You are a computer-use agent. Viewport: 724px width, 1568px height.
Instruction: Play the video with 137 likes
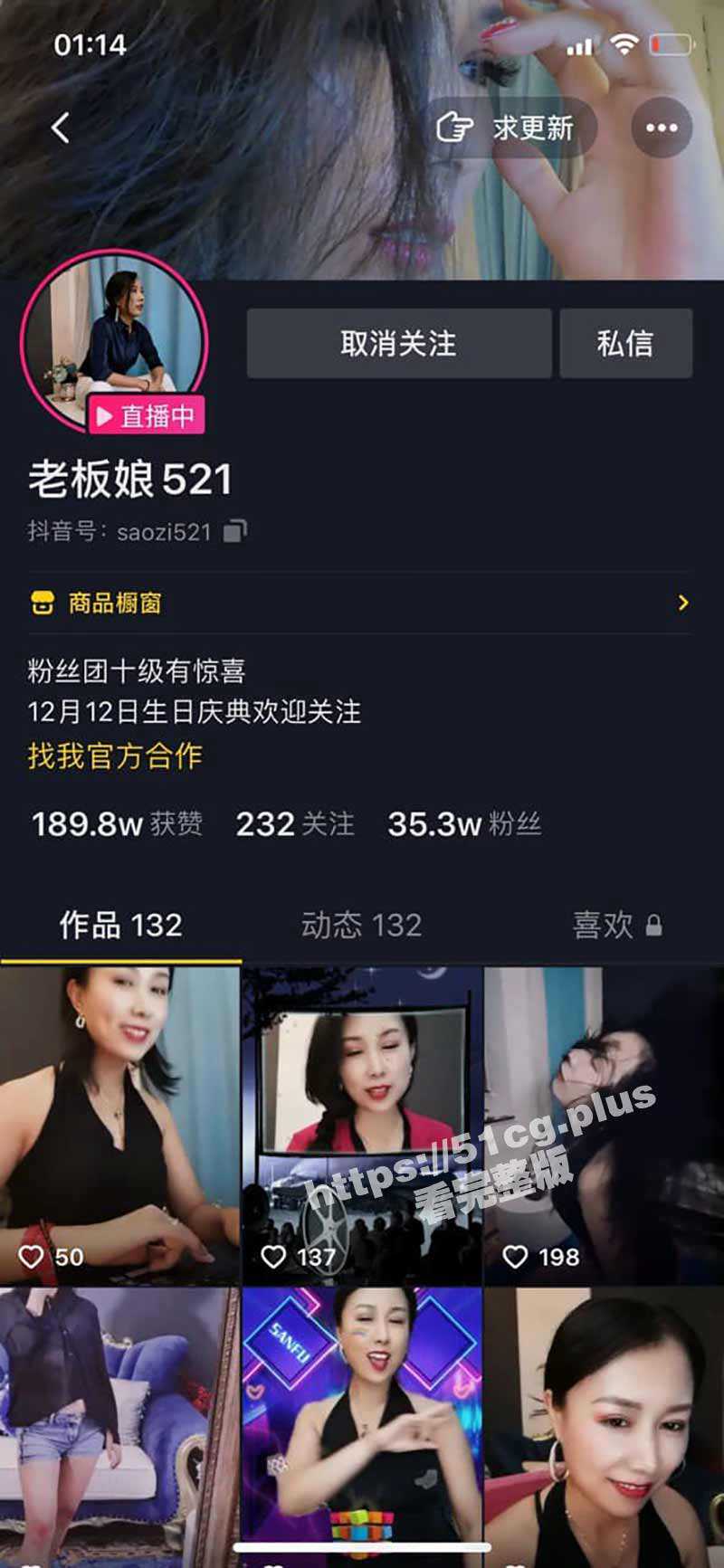pos(362,1125)
